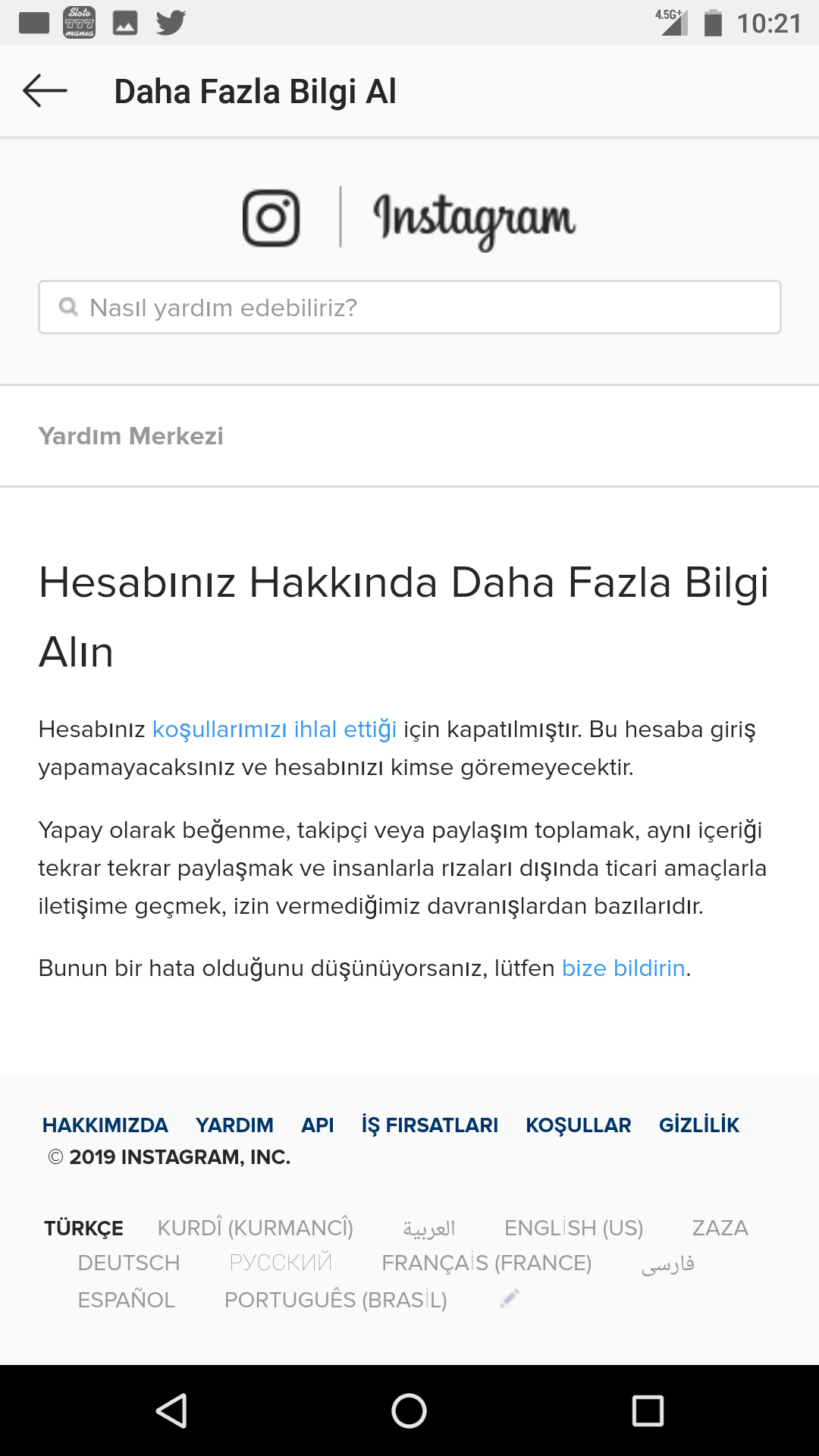Switch language to English (US)
The image size is (819, 1456).
tap(574, 1228)
